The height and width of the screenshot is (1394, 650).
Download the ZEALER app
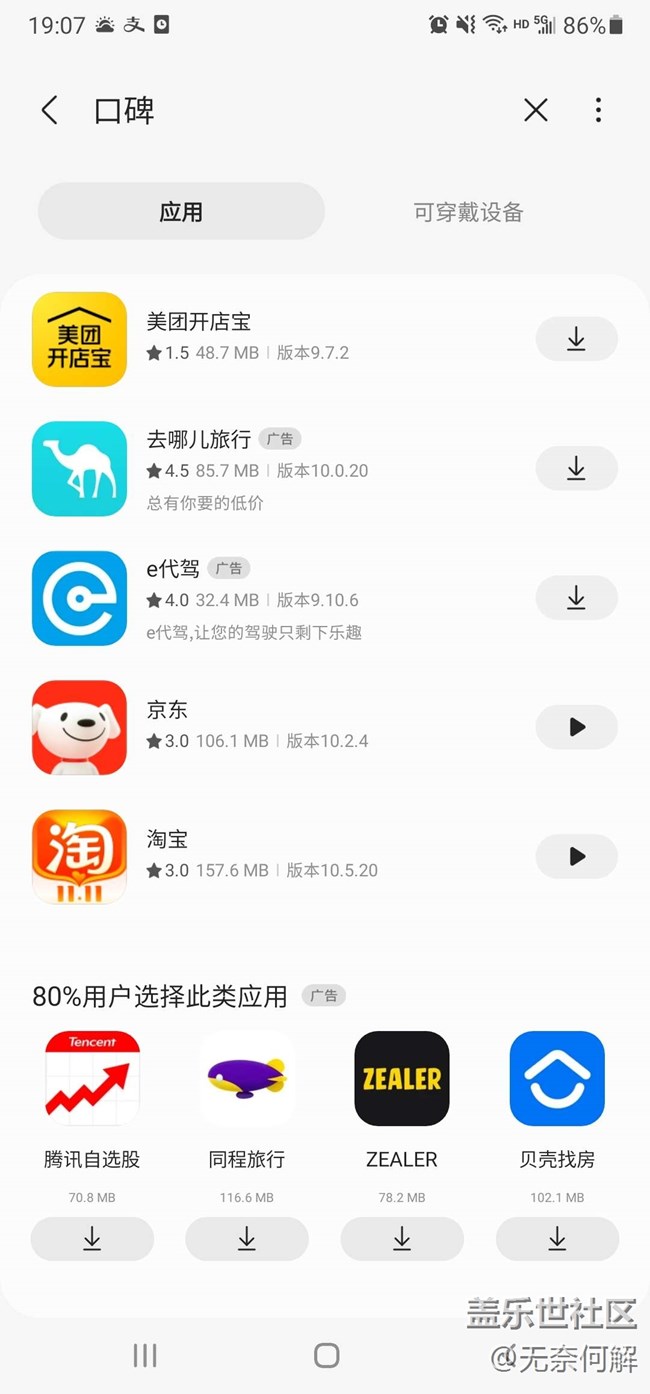(402, 1239)
